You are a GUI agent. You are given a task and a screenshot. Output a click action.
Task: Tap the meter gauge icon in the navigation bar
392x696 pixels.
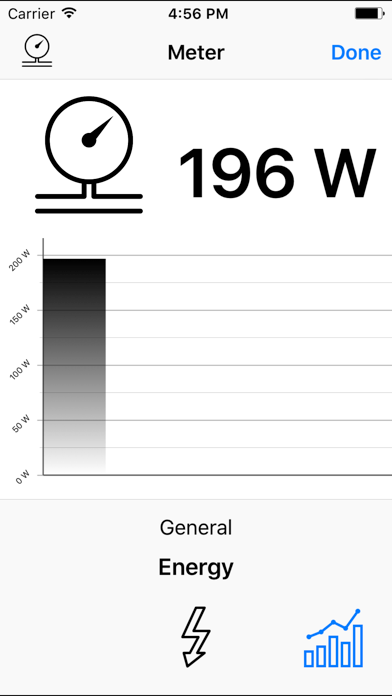click(37, 52)
